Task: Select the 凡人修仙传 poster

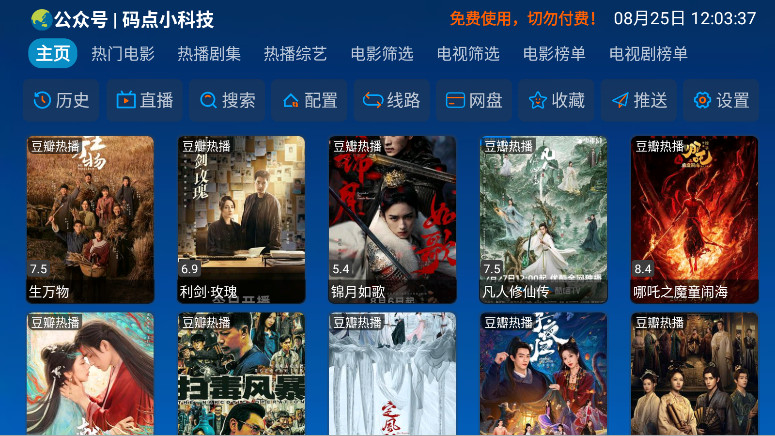Action: [x=543, y=219]
